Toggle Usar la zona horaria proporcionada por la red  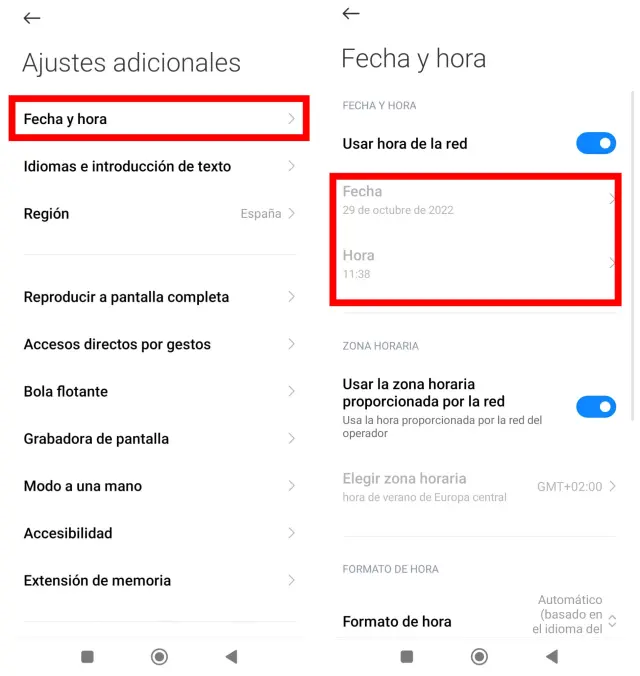pos(596,406)
